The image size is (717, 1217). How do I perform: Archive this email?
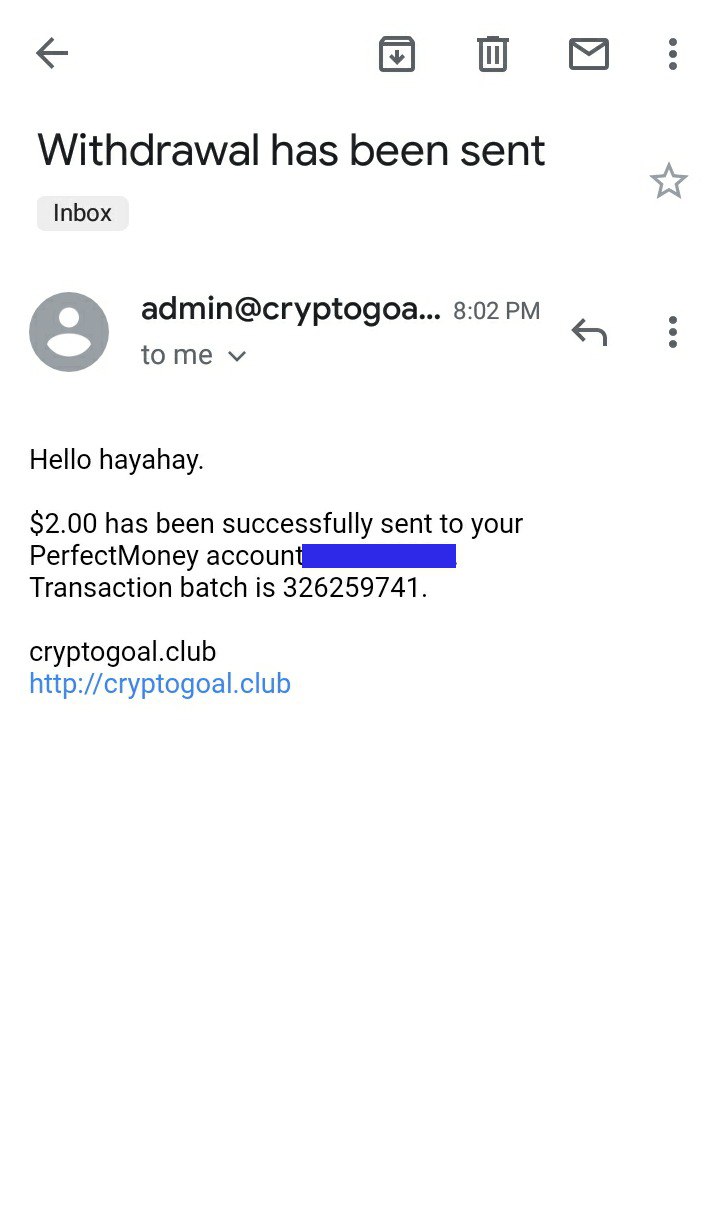click(x=397, y=54)
